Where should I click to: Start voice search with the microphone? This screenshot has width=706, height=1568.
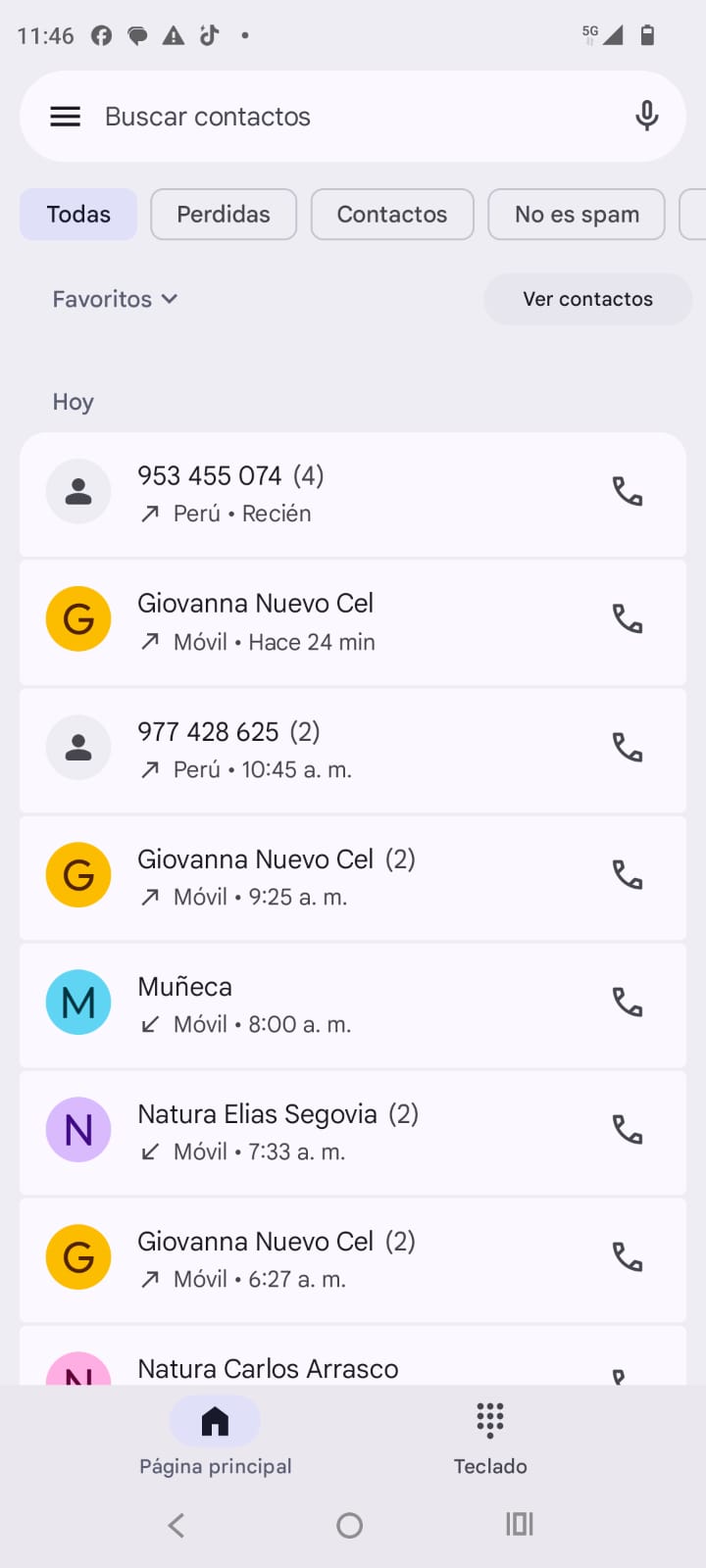tap(646, 117)
